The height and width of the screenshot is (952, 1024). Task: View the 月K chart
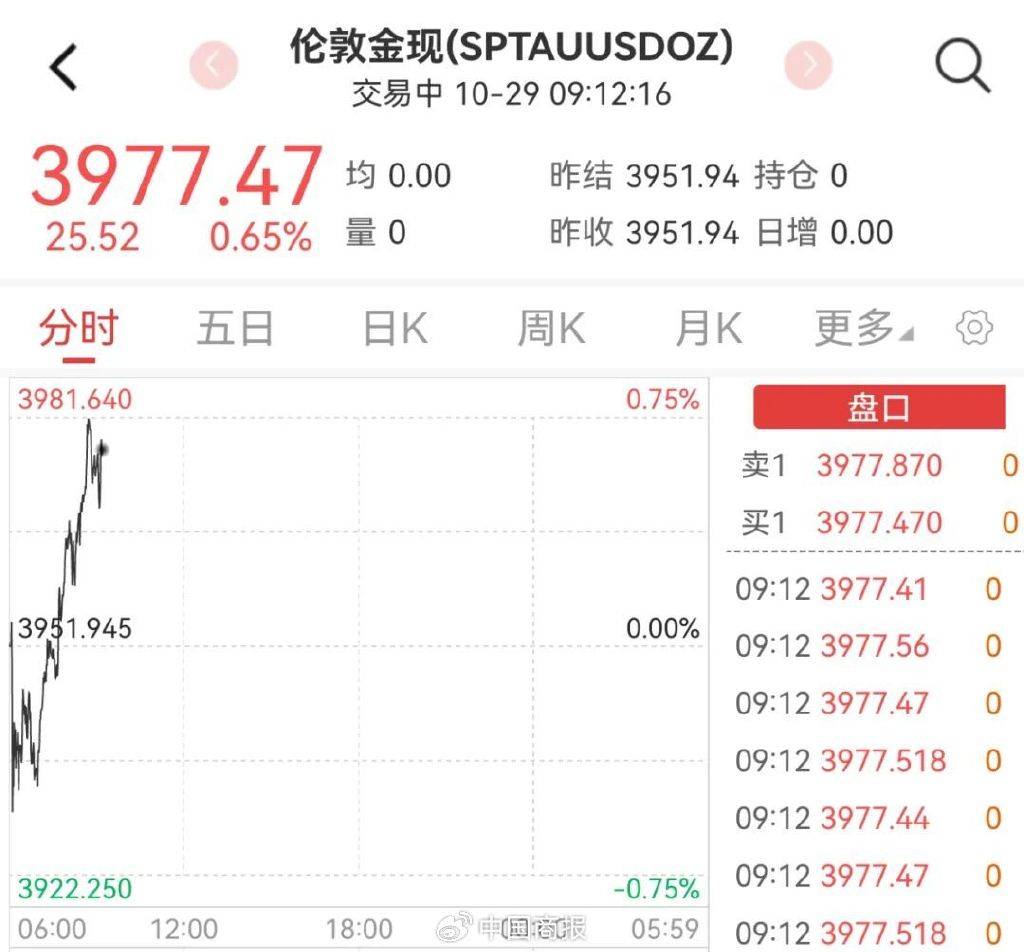pyautogui.click(x=708, y=329)
